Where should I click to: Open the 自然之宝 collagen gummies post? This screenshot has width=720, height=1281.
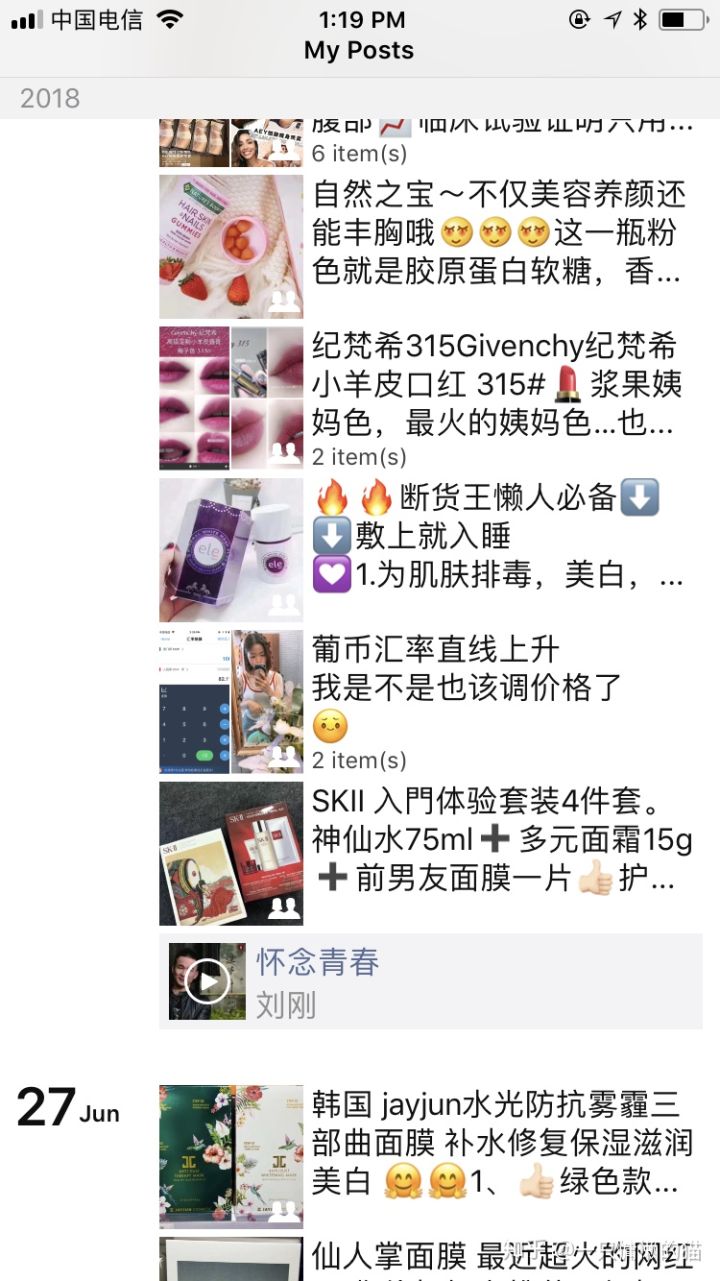pos(495,232)
